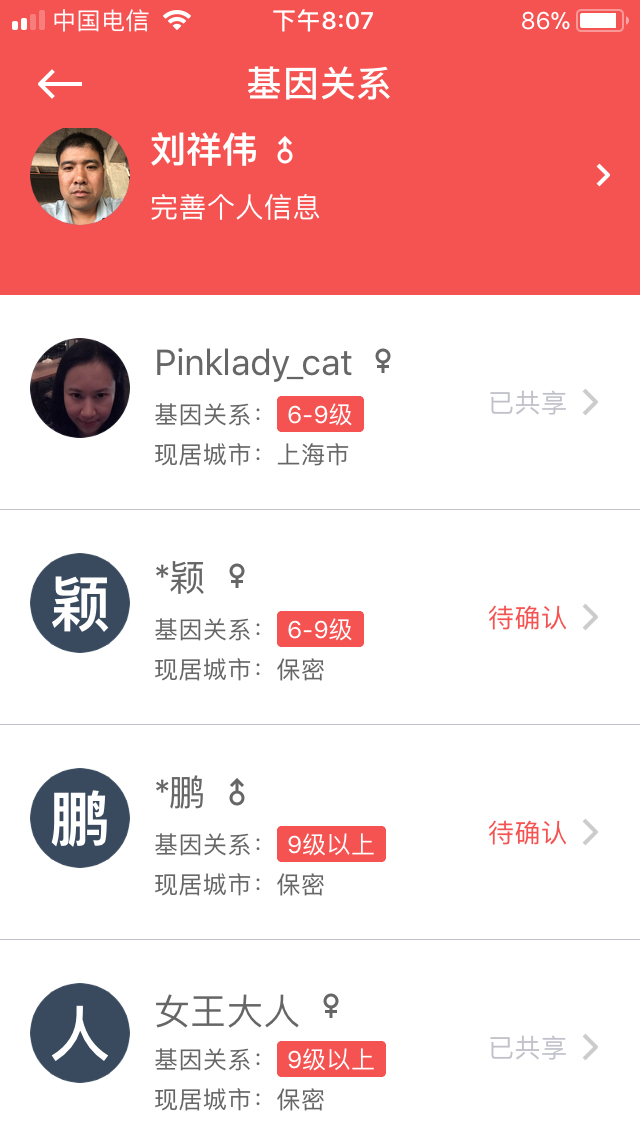This screenshot has height=1136, width=640.
Task: Open 完善个人信息 profile details
Action: pyautogui.click(x=235, y=207)
